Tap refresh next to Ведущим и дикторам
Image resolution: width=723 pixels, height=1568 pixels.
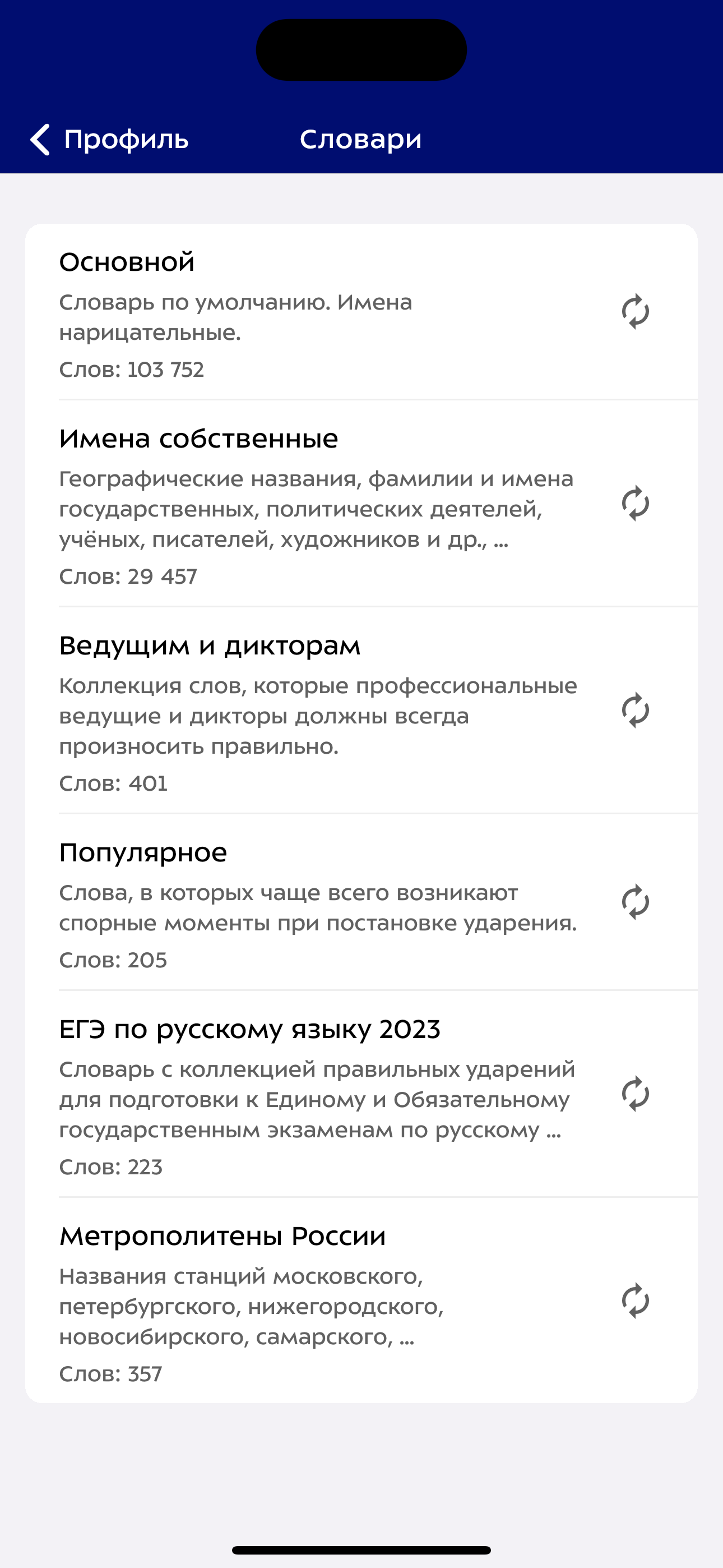click(635, 711)
